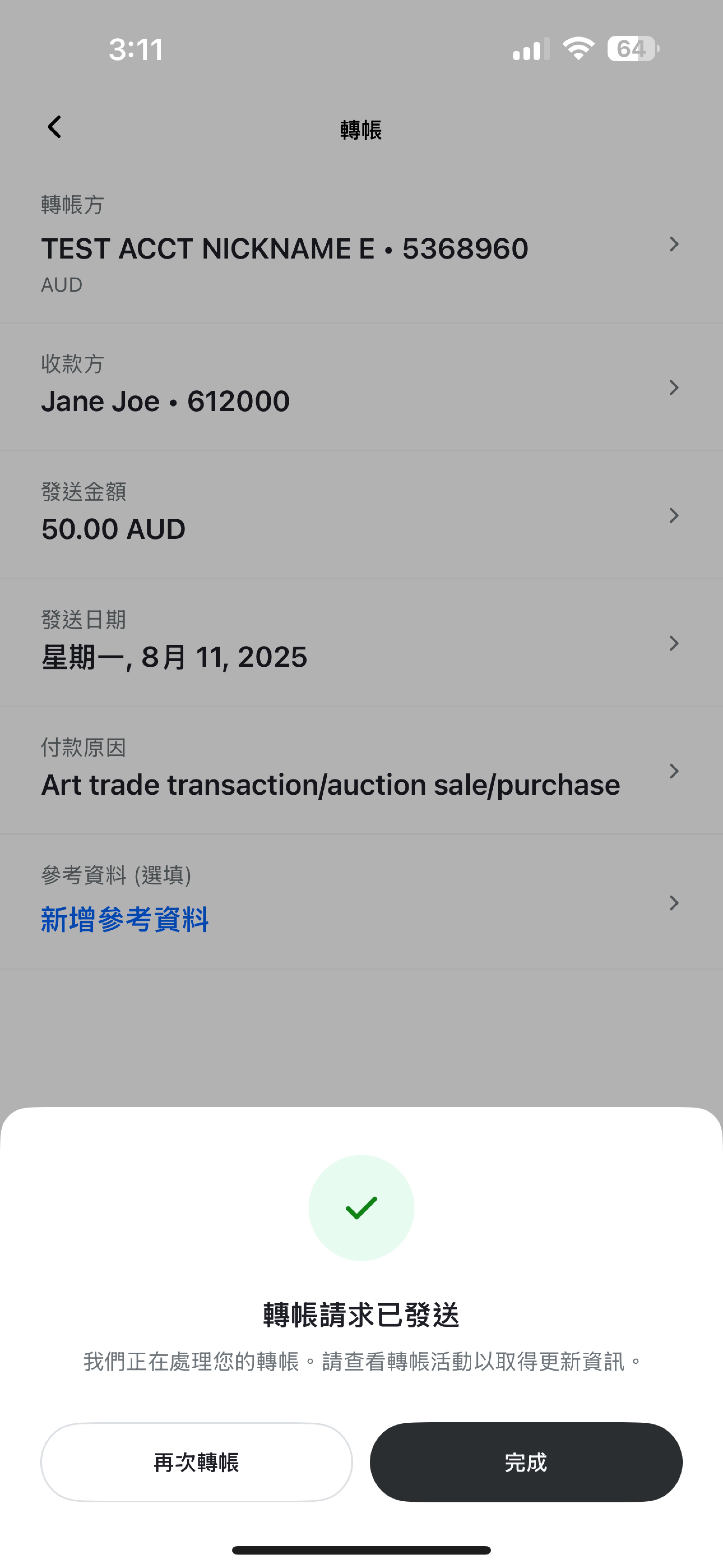Select 再次轉帳 to transfer again
The image size is (723, 1568).
pyautogui.click(x=196, y=1461)
